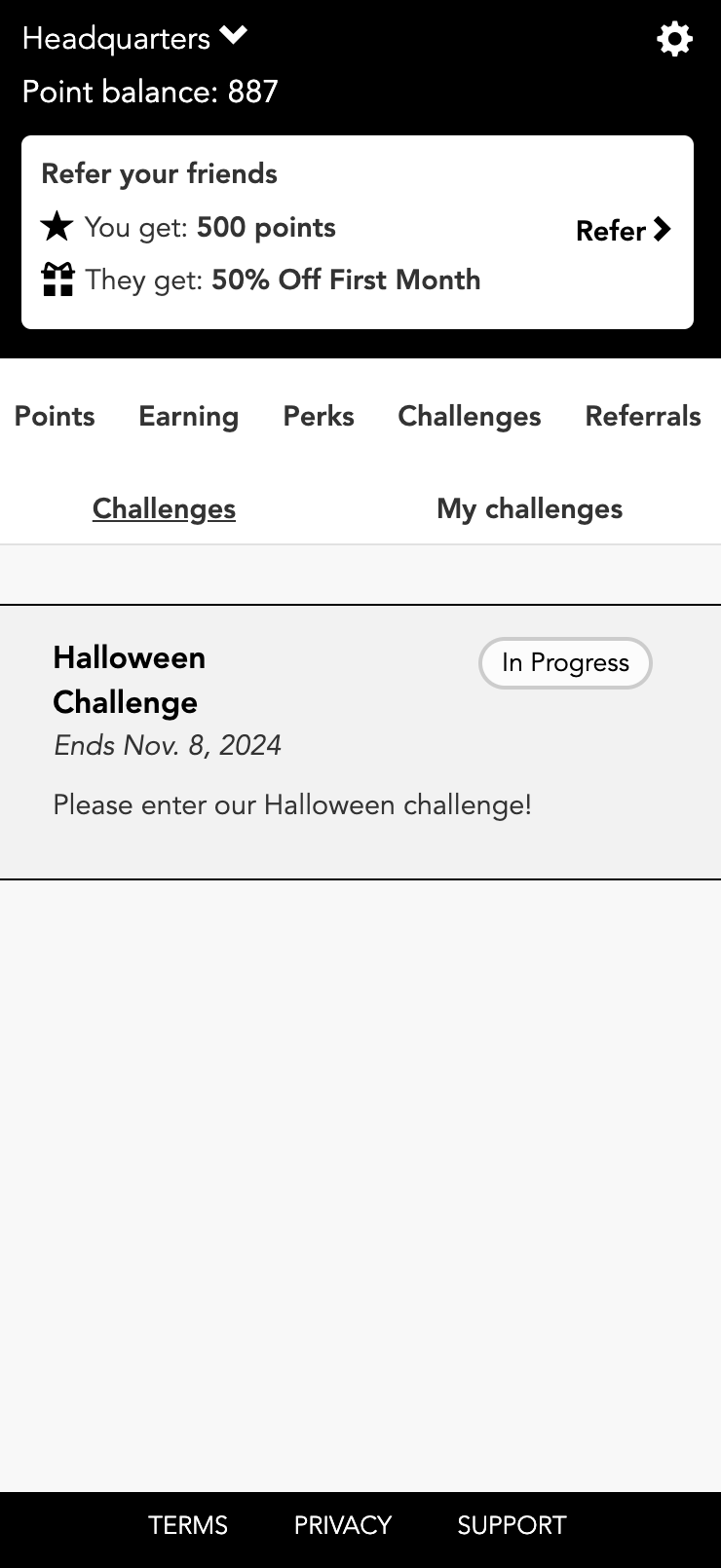Viewport: 721px width, 1568px height.
Task: Expand the Headquarters location dropdown
Action: pyautogui.click(x=134, y=38)
